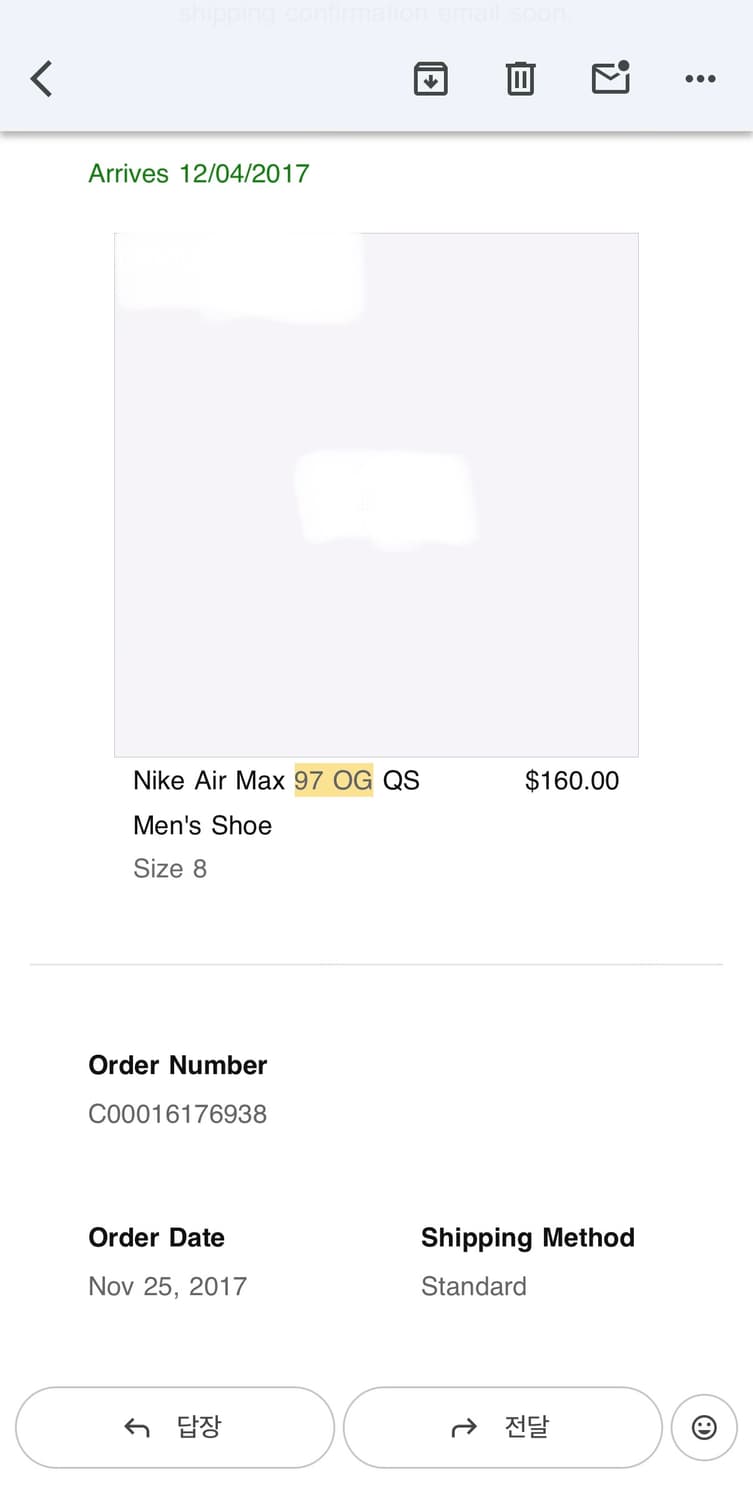The height and width of the screenshot is (1500, 753).
Task: Archive this email message
Action: [x=430, y=78]
